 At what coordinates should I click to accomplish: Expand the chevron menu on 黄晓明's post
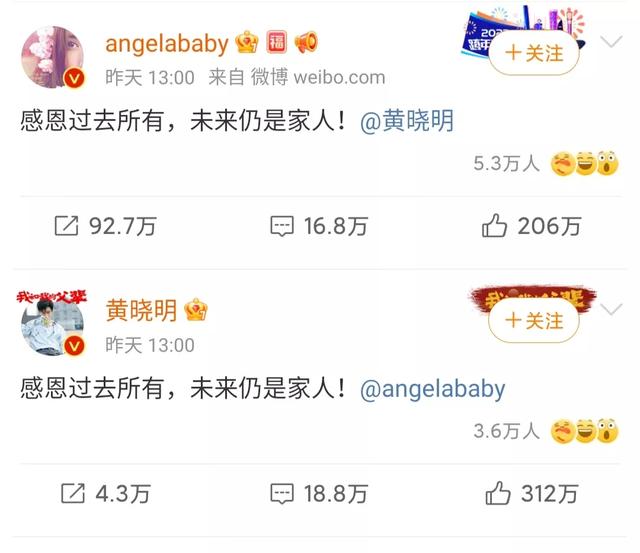click(611, 311)
